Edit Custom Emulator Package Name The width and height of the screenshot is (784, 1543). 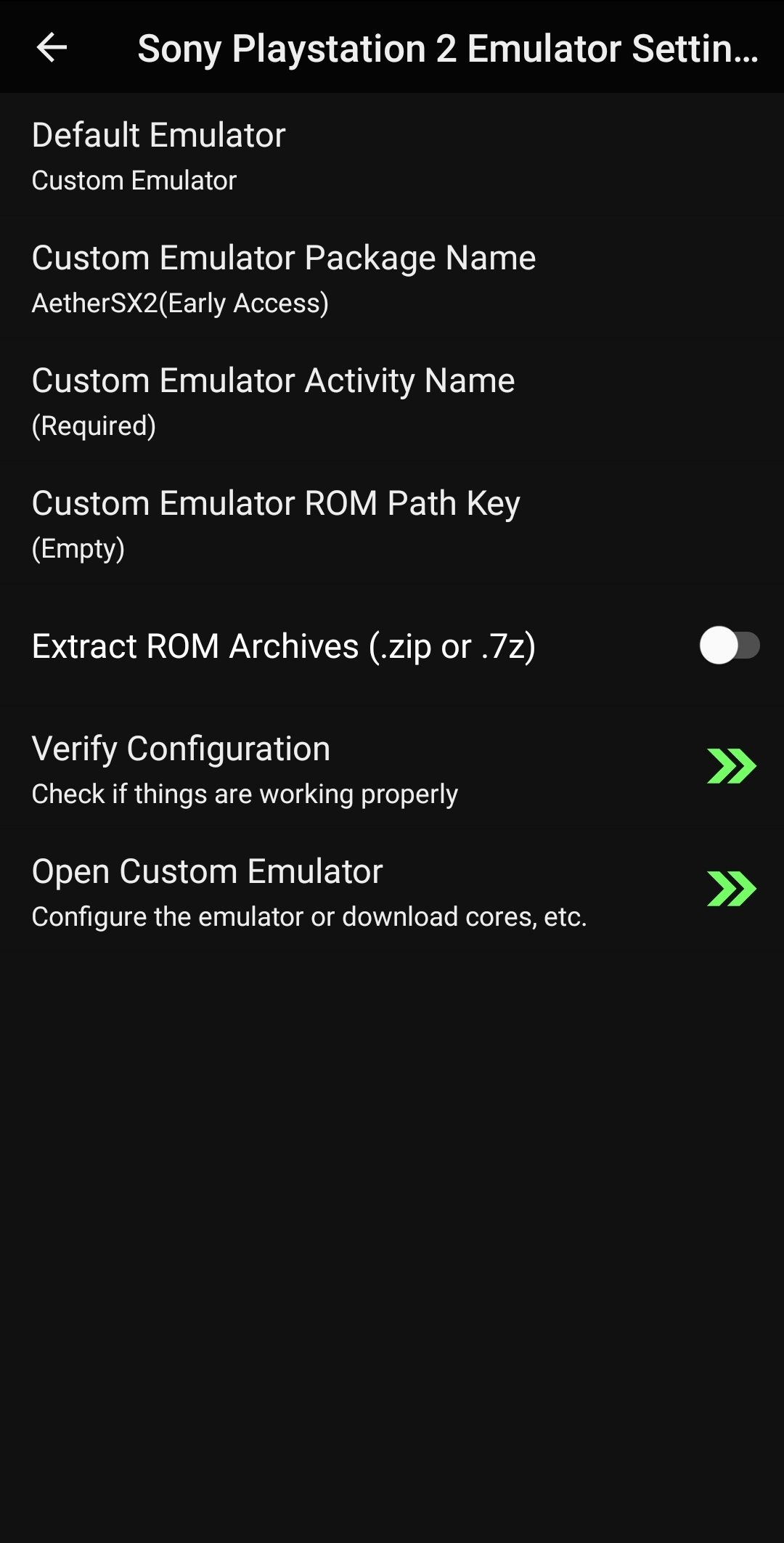click(x=392, y=278)
